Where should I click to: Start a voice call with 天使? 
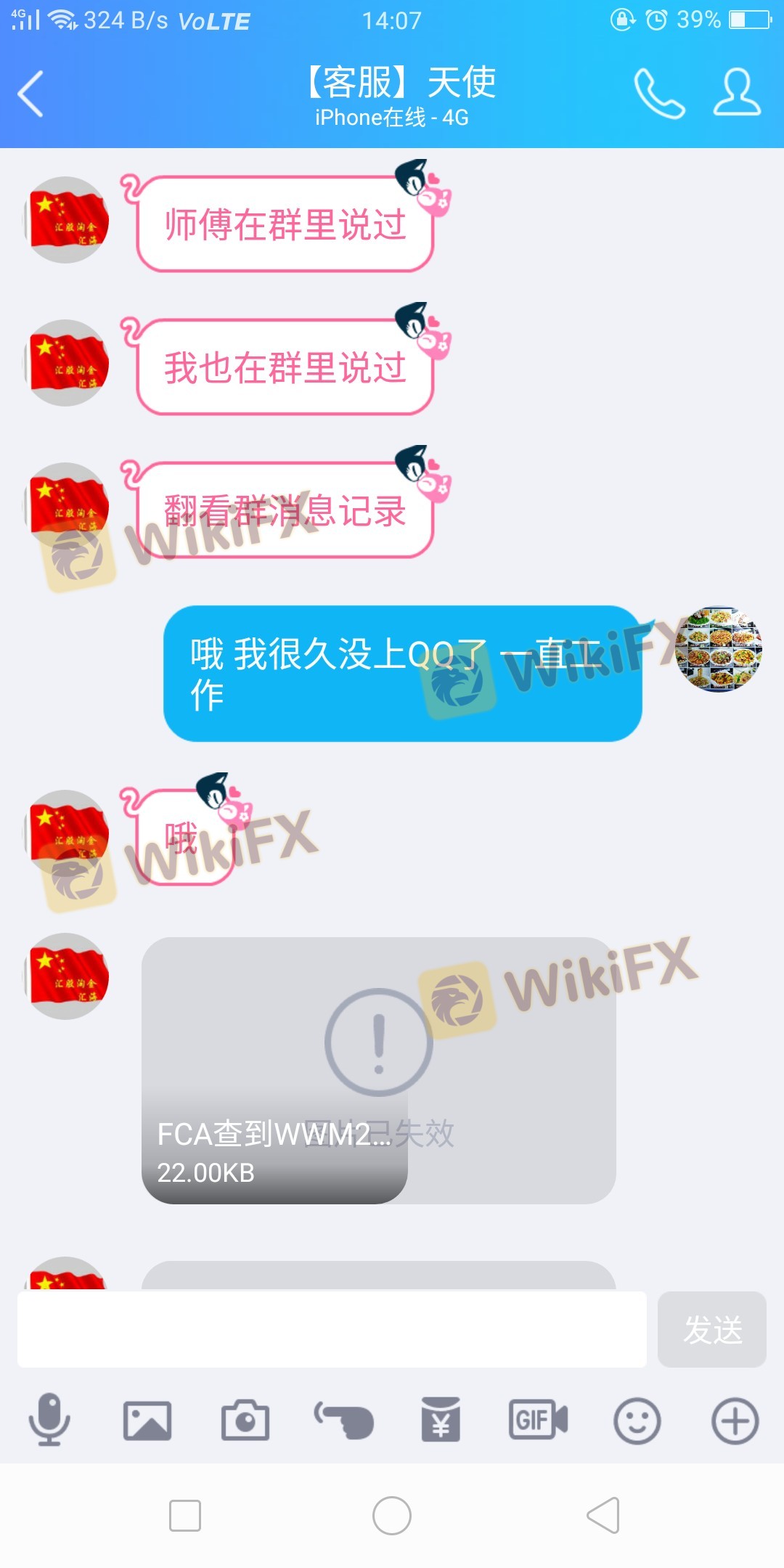[x=658, y=94]
